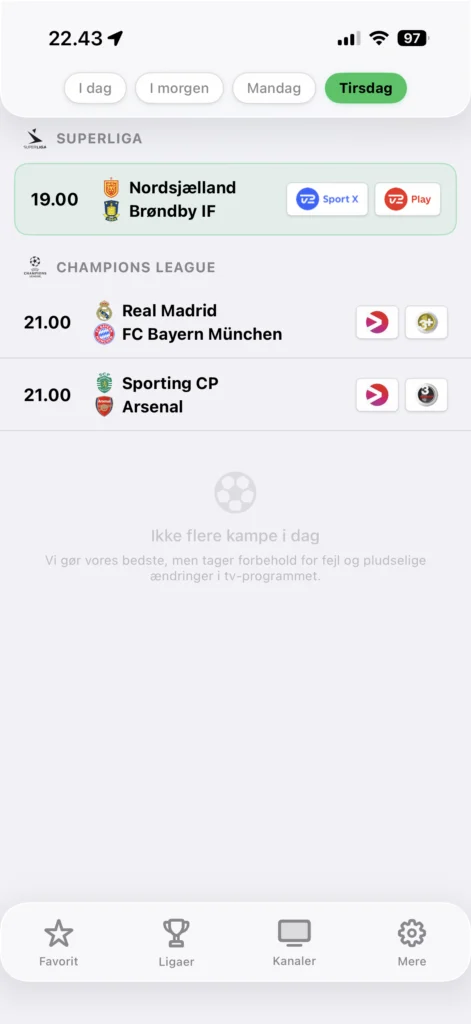Tap Viaplay channel for Sporting CP match
The image size is (471, 1024).
pyautogui.click(x=377, y=394)
